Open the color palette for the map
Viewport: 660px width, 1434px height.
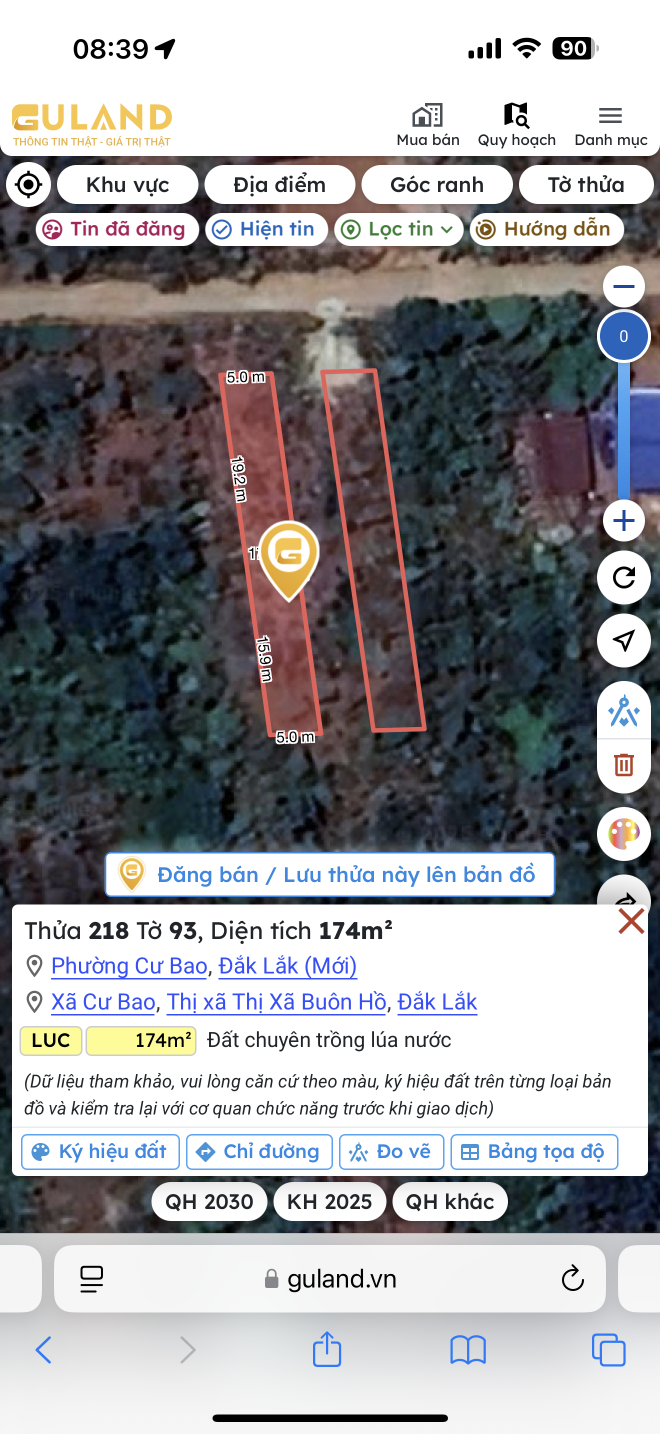click(x=624, y=833)
